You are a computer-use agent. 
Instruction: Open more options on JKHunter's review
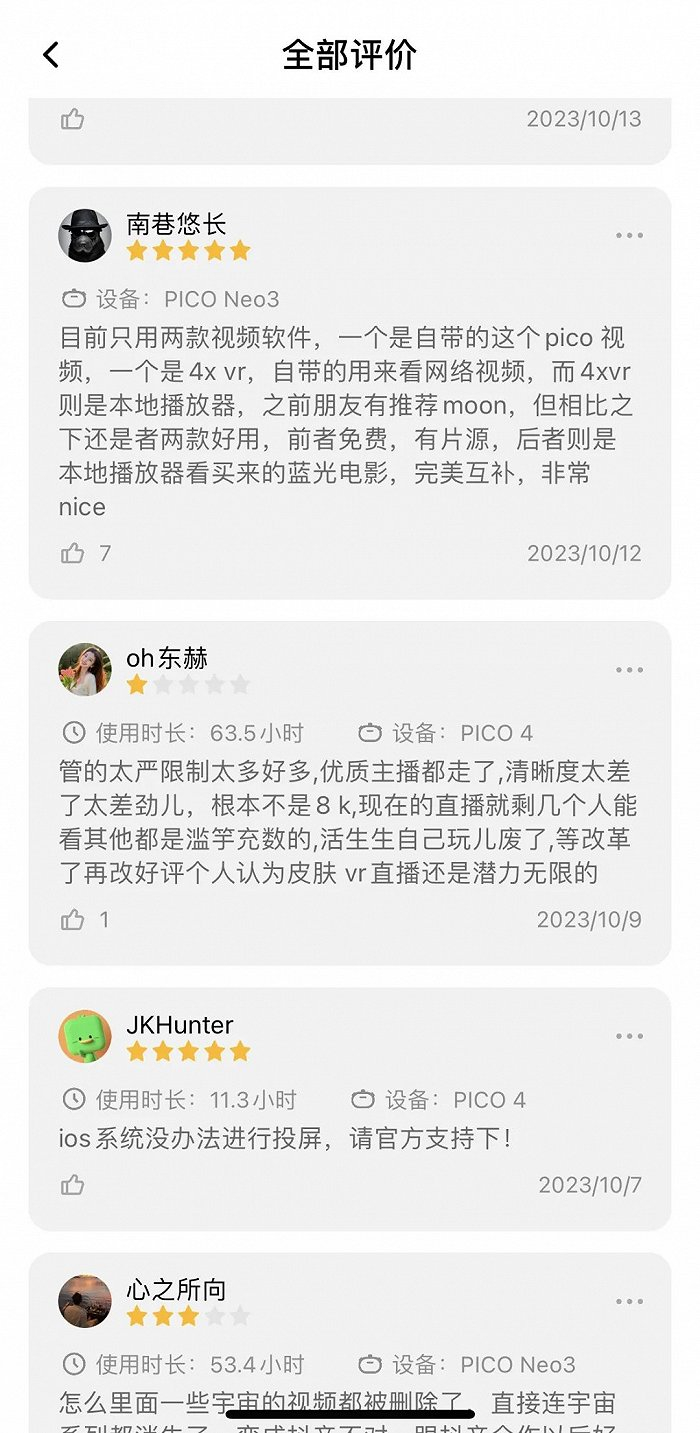click(x=629, y=1037)
